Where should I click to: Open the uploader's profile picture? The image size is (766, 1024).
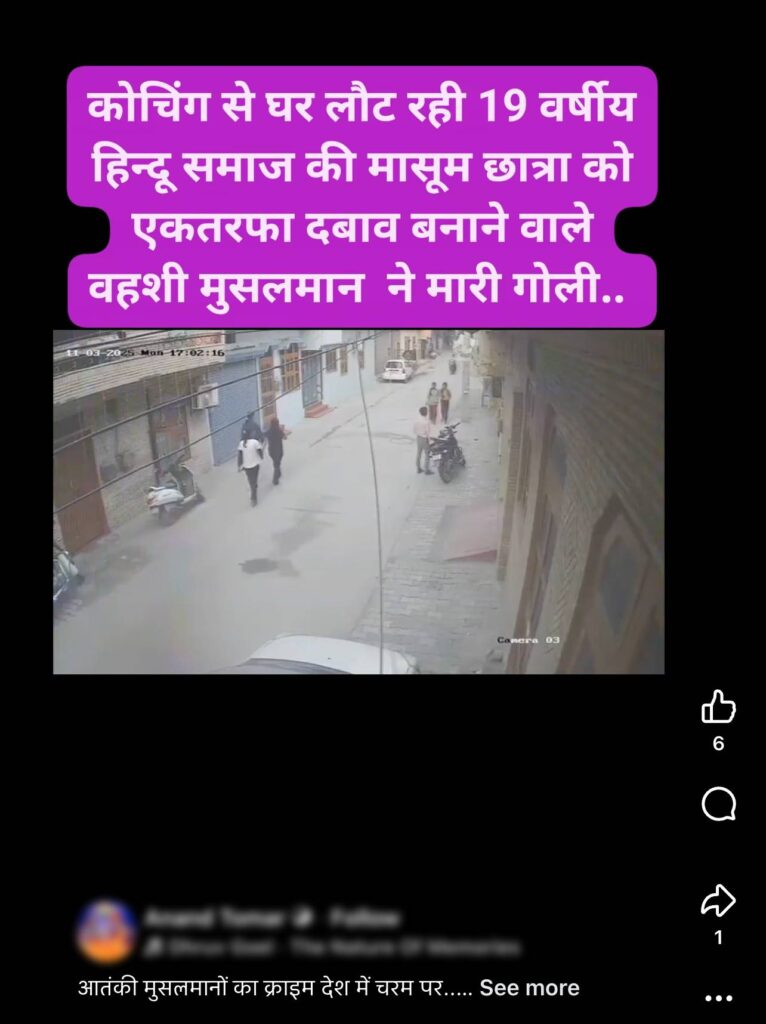click(106, 931)
